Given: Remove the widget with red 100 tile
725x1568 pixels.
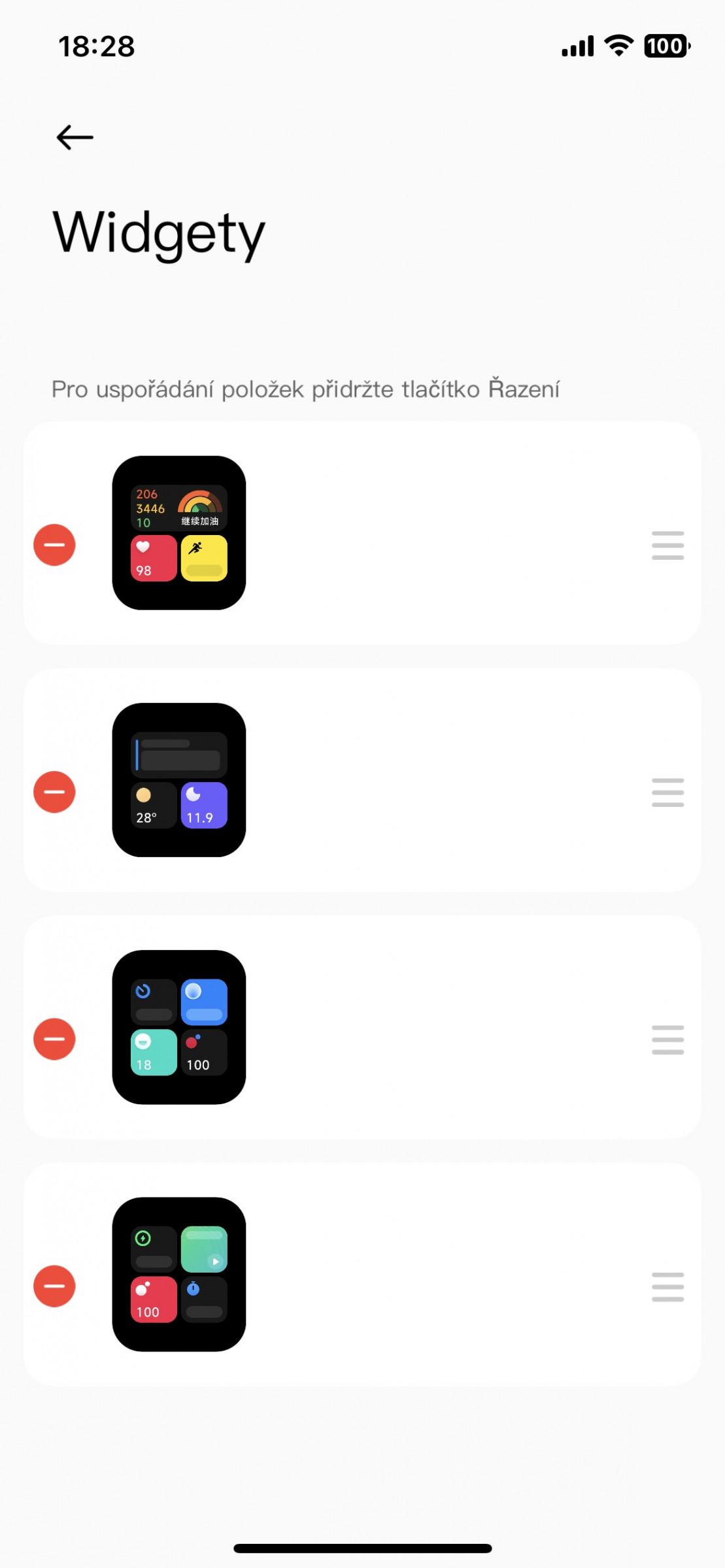Looking at the screenshot, I should pyautogui.click(x=54, y=1286).
